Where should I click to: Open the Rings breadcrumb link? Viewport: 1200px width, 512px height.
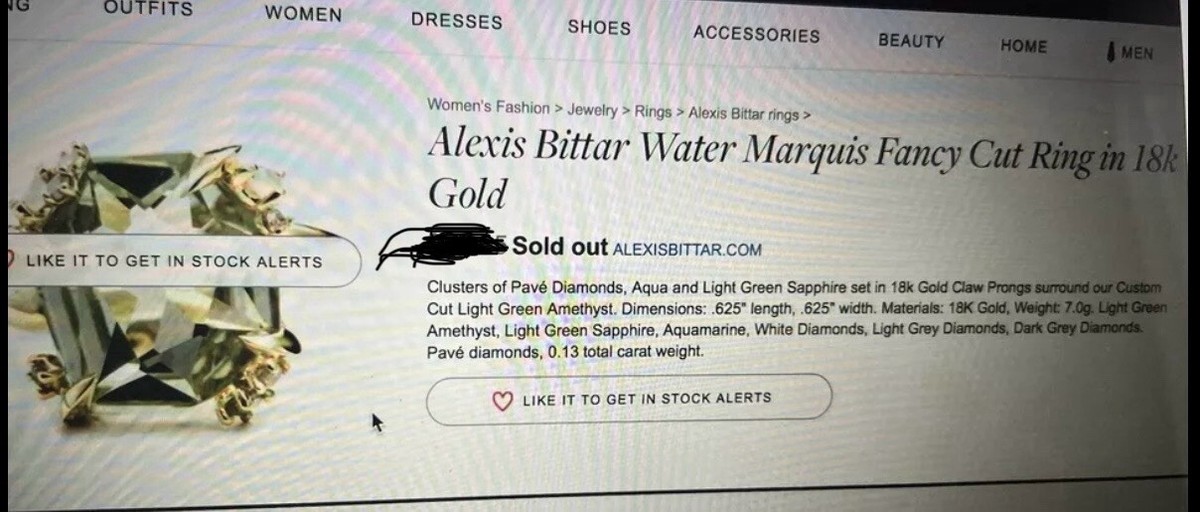(653, 112)
